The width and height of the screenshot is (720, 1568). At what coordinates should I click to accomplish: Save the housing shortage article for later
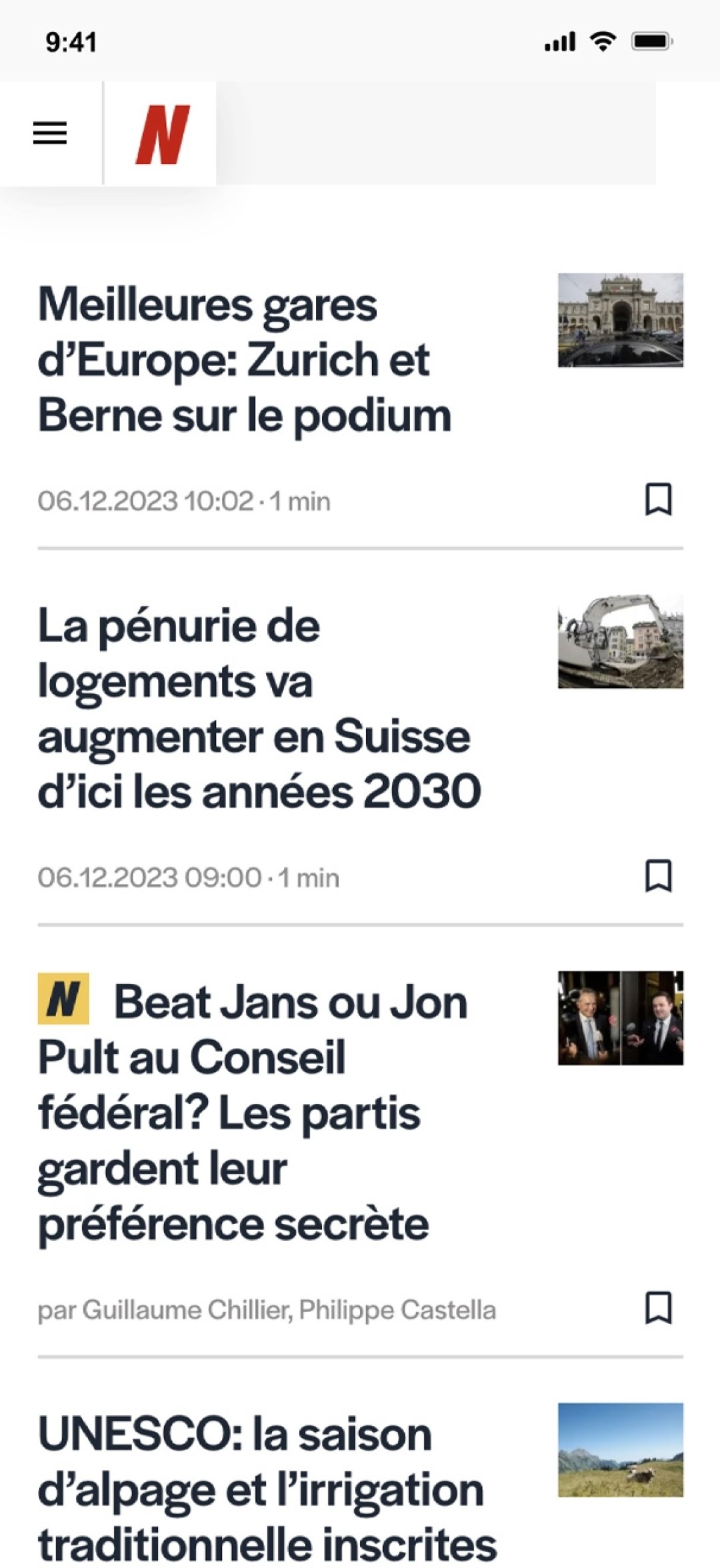point(658,876)
